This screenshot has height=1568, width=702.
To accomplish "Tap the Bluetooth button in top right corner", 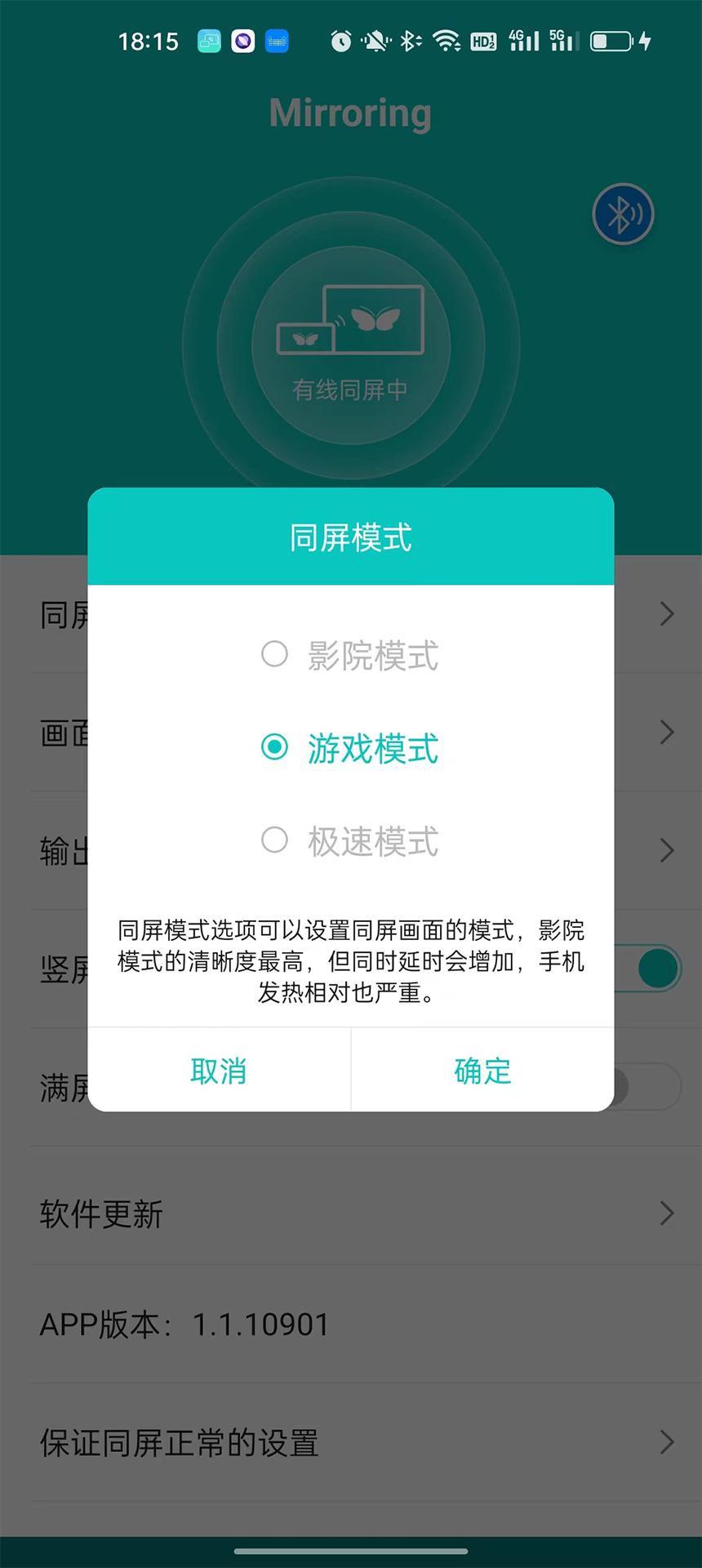I will [x=623, y=212].
